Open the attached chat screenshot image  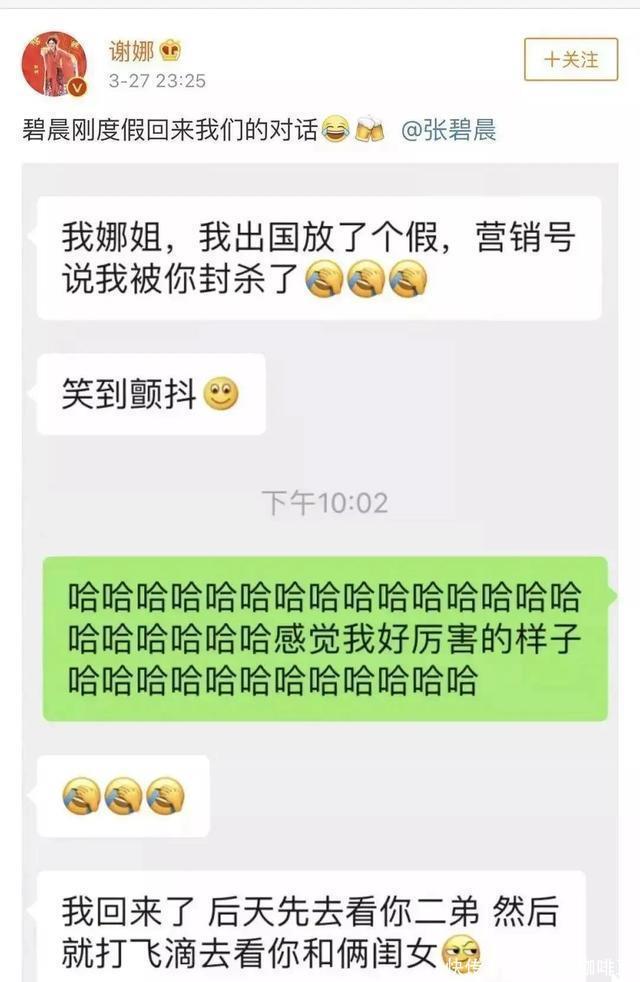pos(320,570)
